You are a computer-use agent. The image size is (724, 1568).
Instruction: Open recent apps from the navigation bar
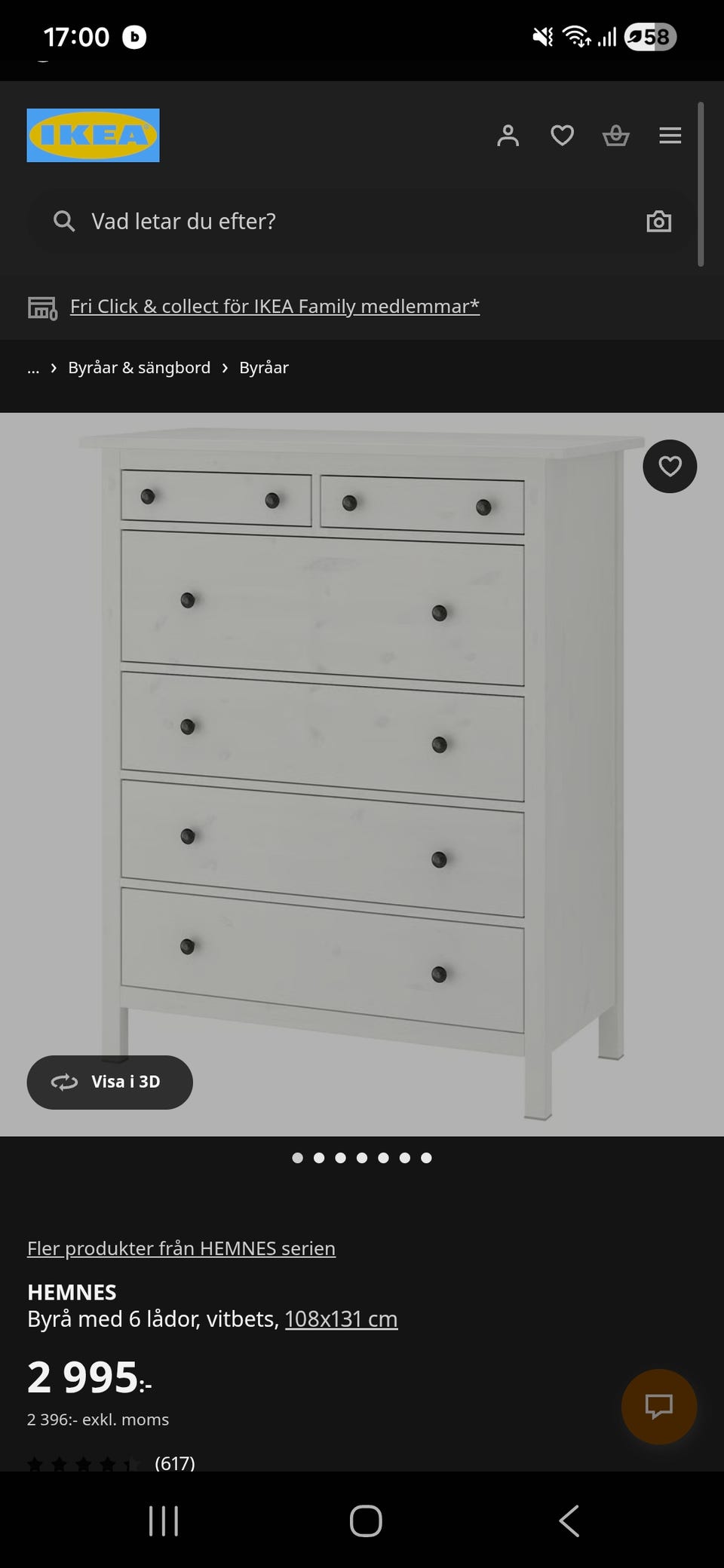pos(164,1521)
